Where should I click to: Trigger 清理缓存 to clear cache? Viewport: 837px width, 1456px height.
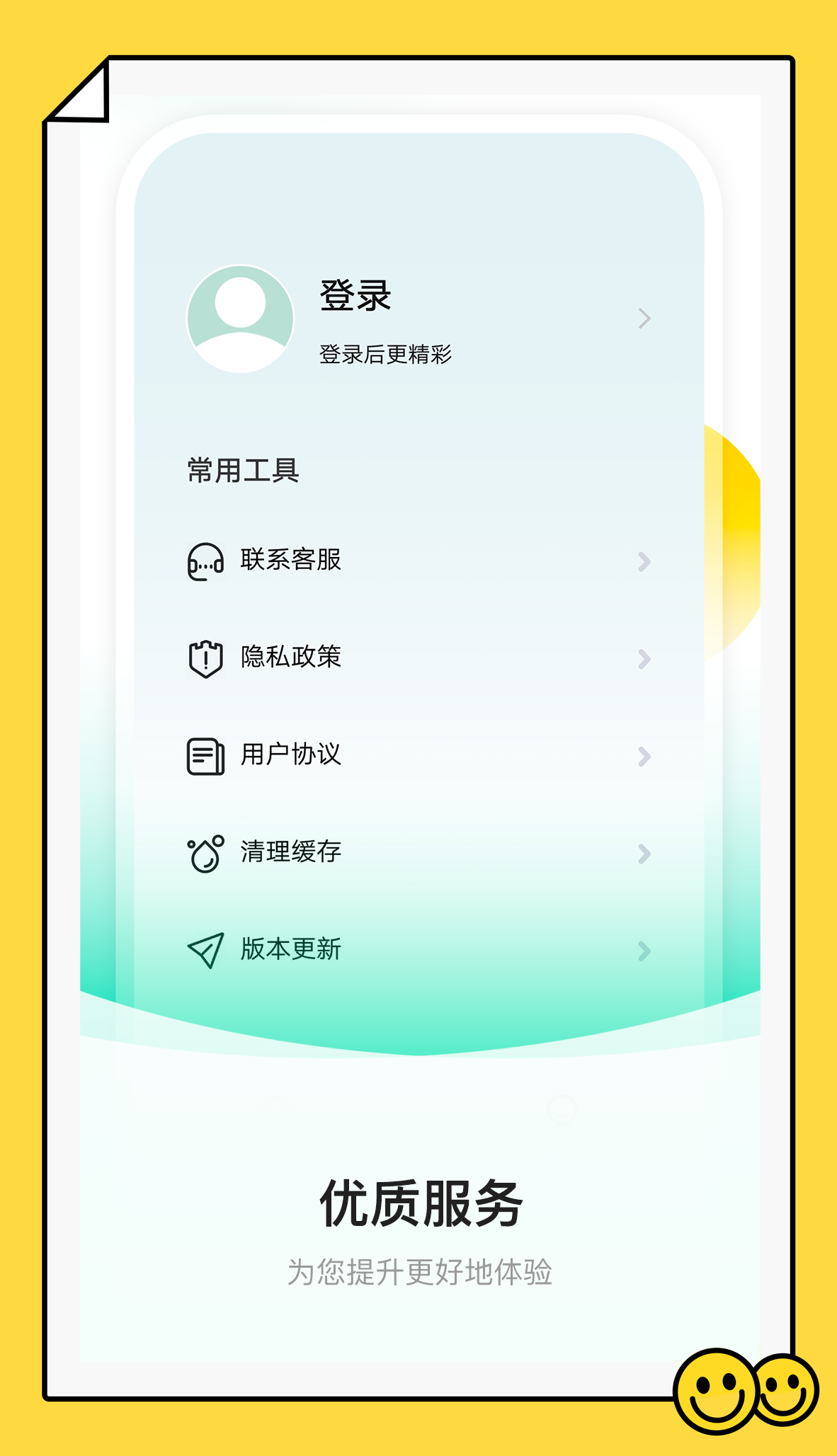[290, 853]
